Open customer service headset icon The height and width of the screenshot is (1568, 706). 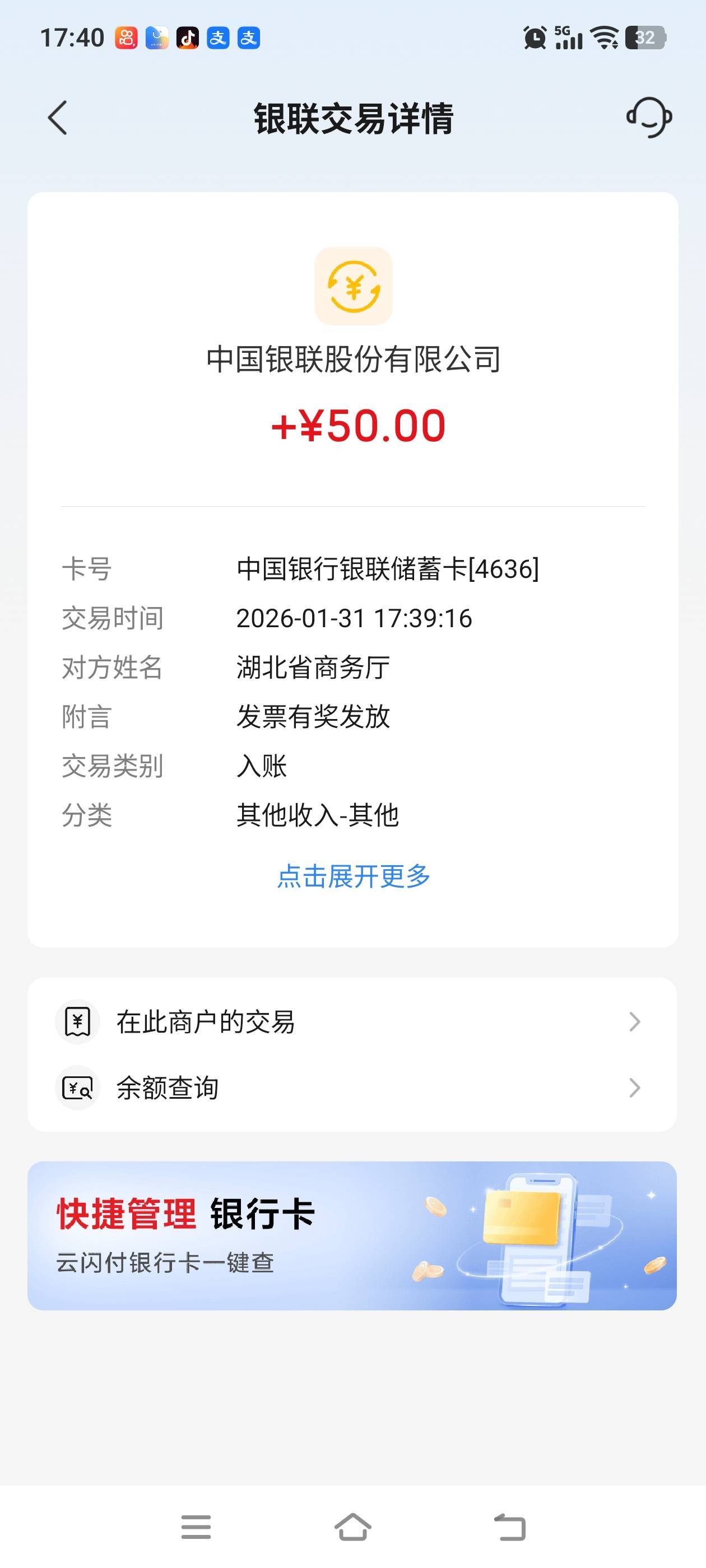pyautogui.click(x=649, y=118)
